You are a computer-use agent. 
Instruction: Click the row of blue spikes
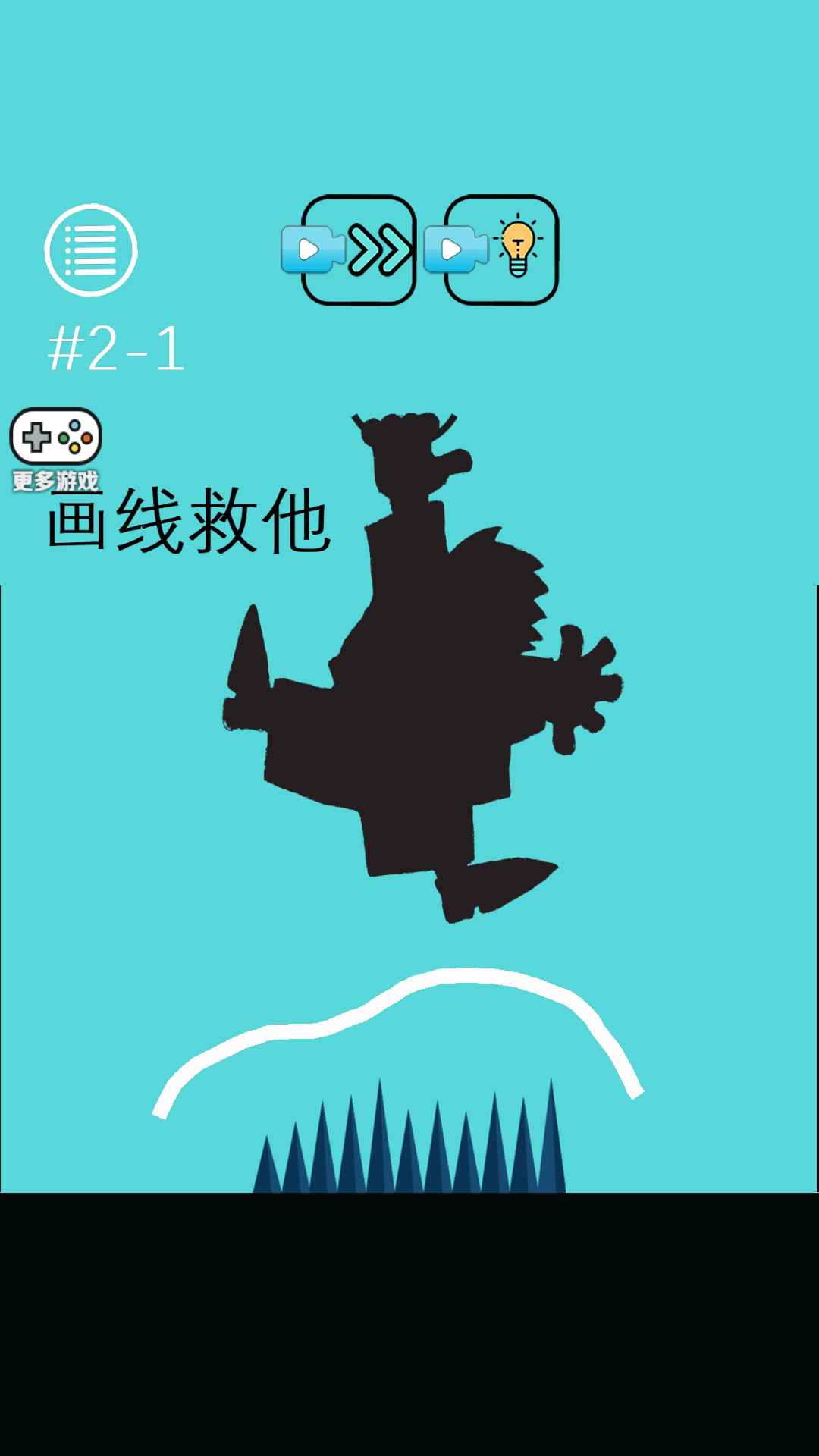pos(409,1153)
